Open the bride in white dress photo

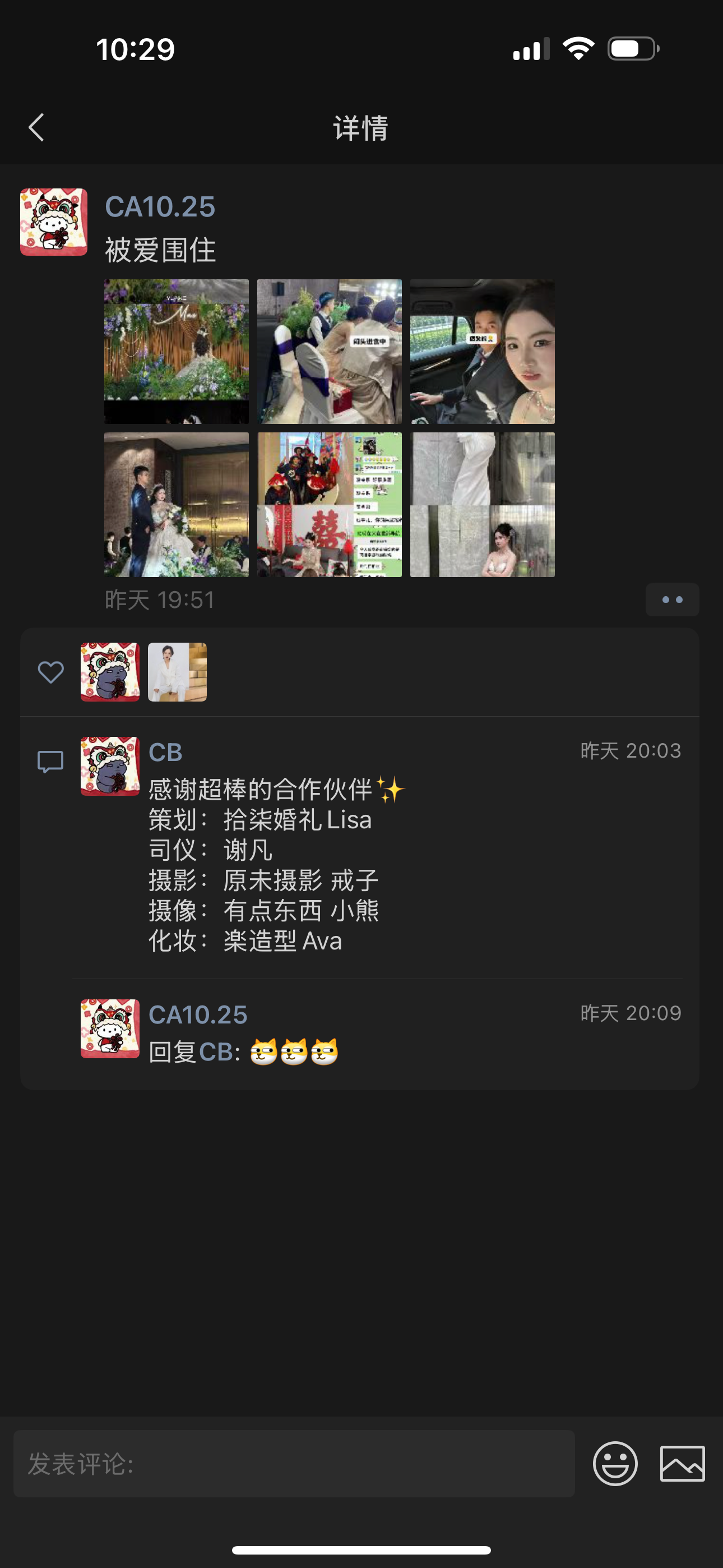(482, 505)
